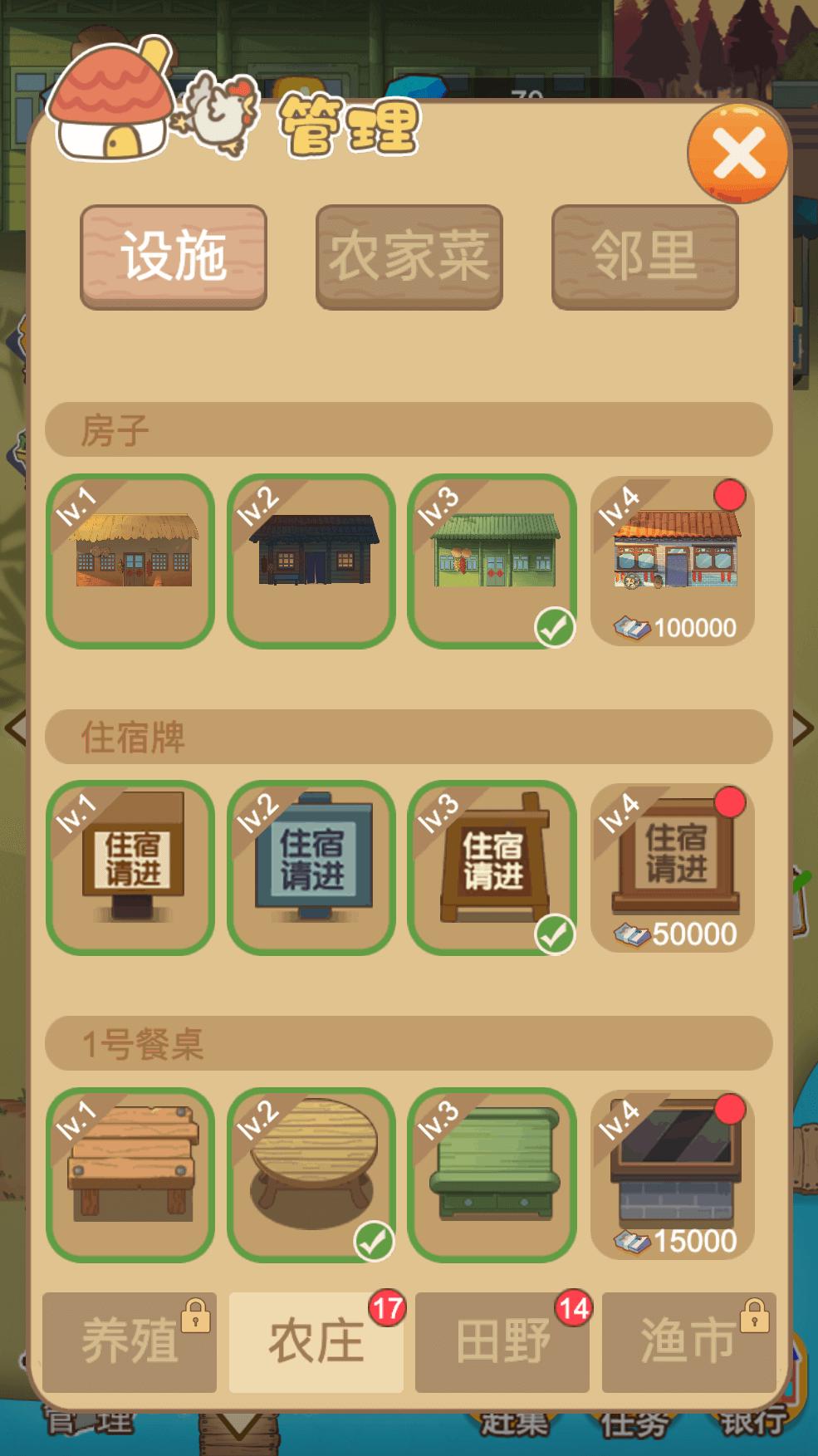Choose the lv.1 住宿牌 sign

(x=130, y=867)
